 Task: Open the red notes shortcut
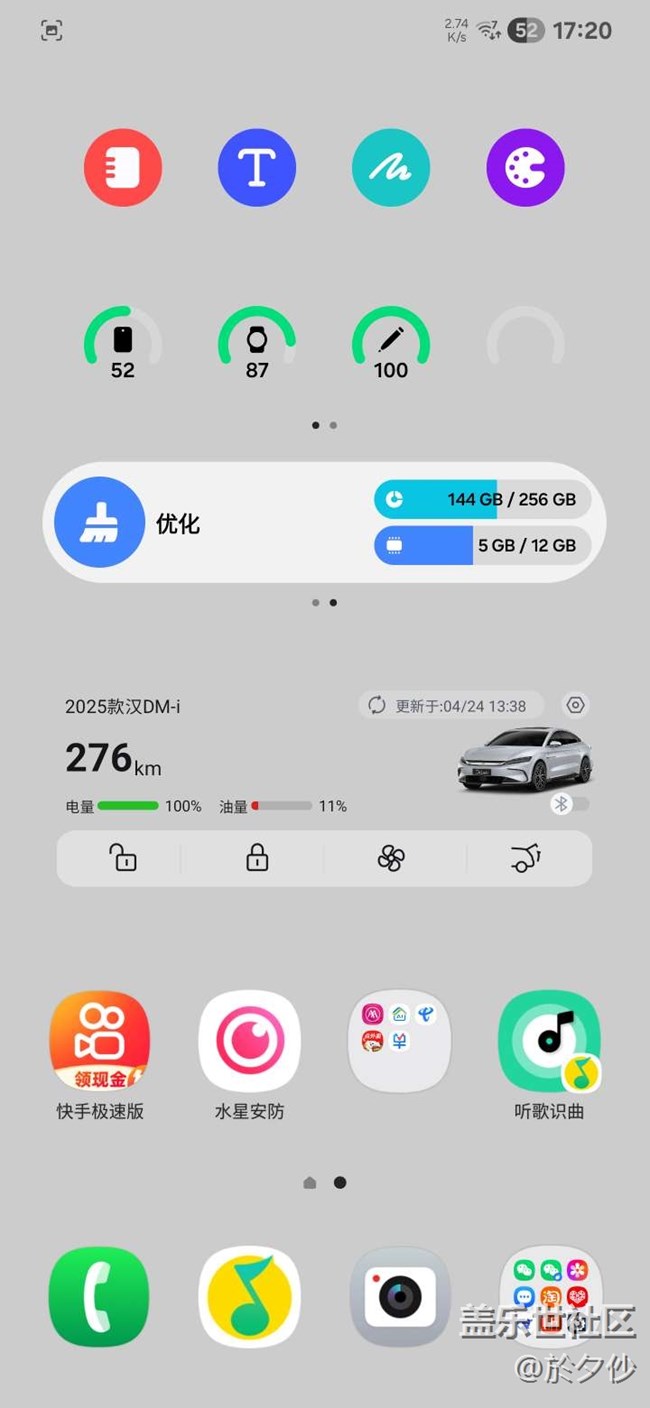123,168
